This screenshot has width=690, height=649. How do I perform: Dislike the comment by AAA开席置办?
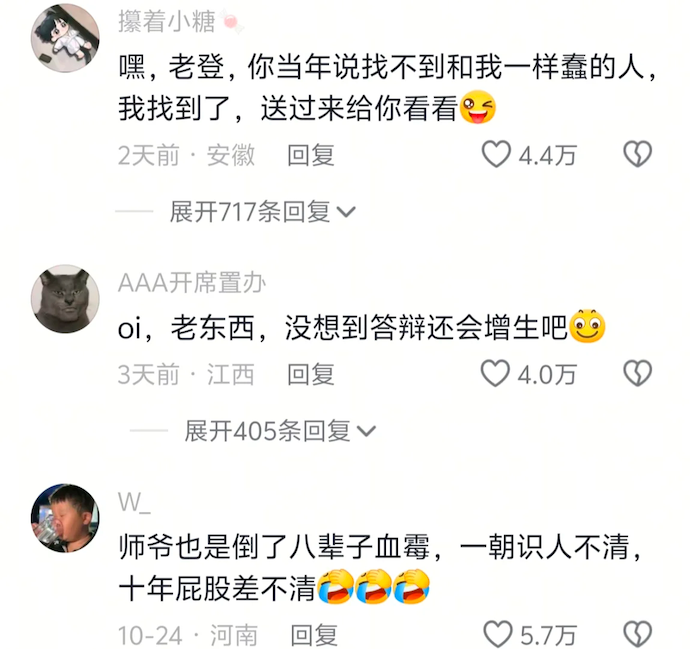[637, 374]
